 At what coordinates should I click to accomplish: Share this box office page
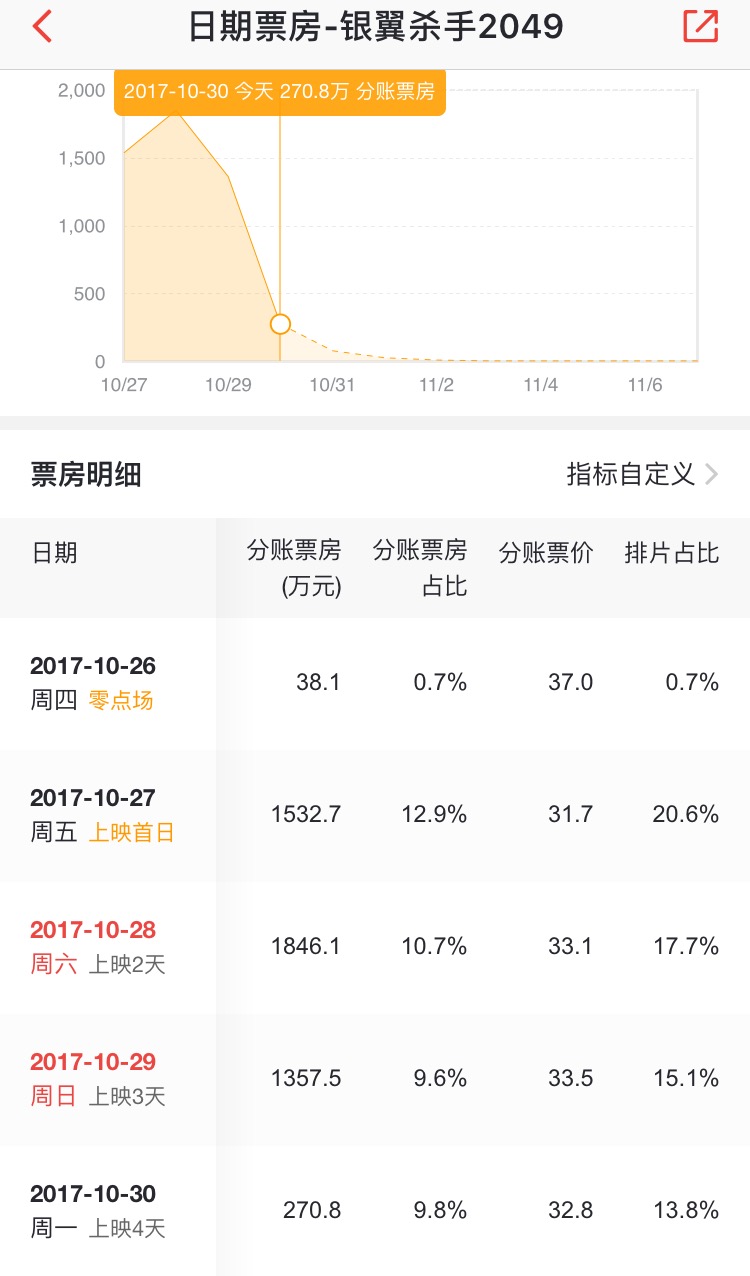pyautogui.click(x=700, y=27)
